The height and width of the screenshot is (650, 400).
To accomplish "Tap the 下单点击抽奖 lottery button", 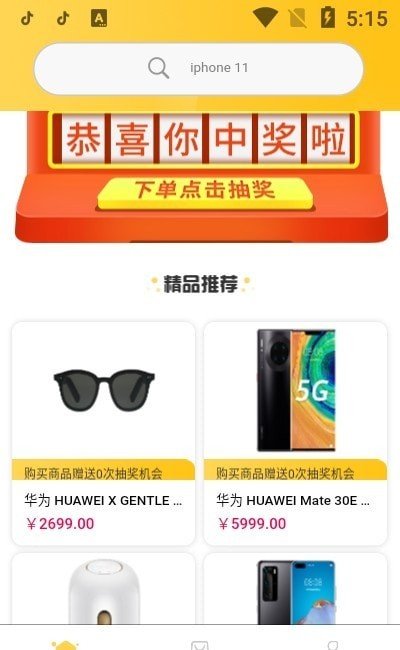I will pyautogui.click(x=205, y=192).
